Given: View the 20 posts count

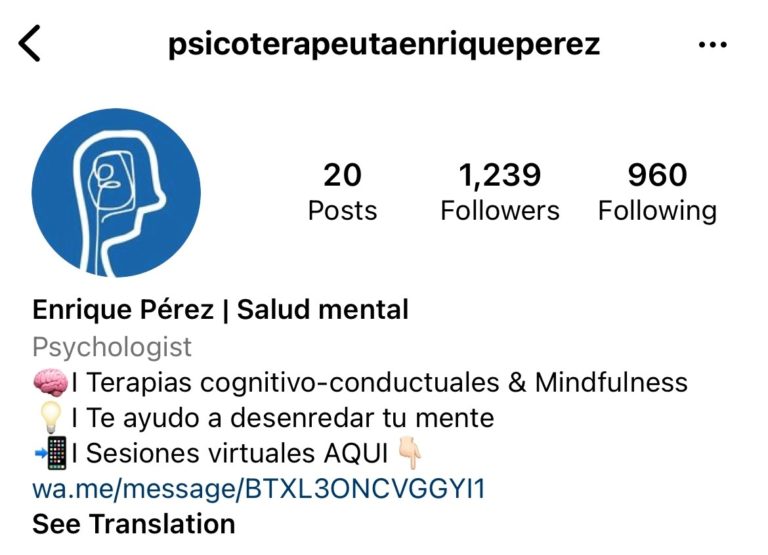Looking at the screenshot, I should (342, 192).
